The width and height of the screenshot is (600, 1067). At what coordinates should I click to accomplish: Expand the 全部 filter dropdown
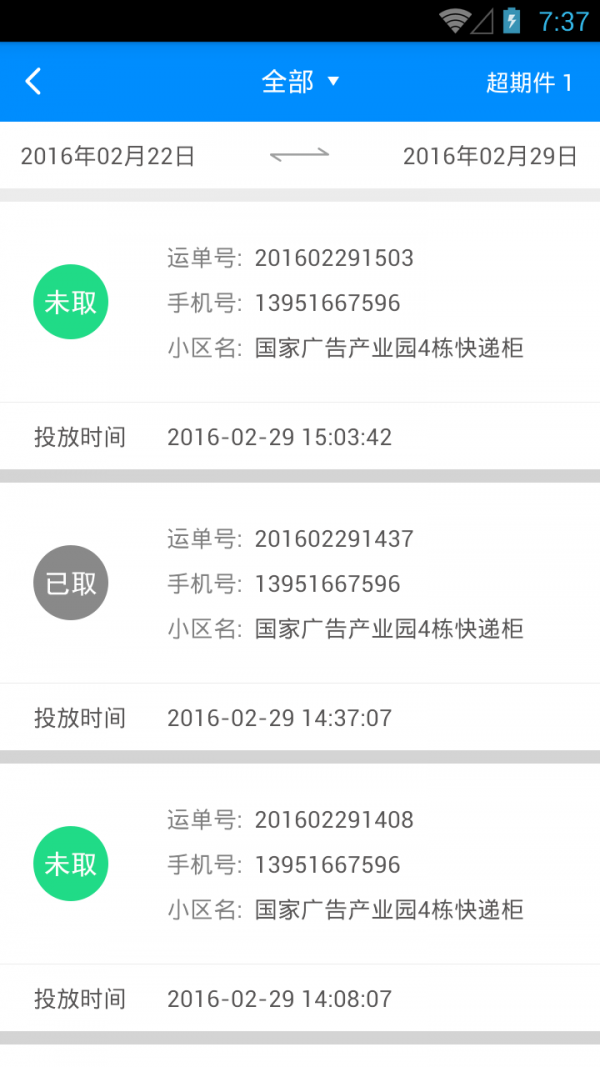tap(300, 82)
